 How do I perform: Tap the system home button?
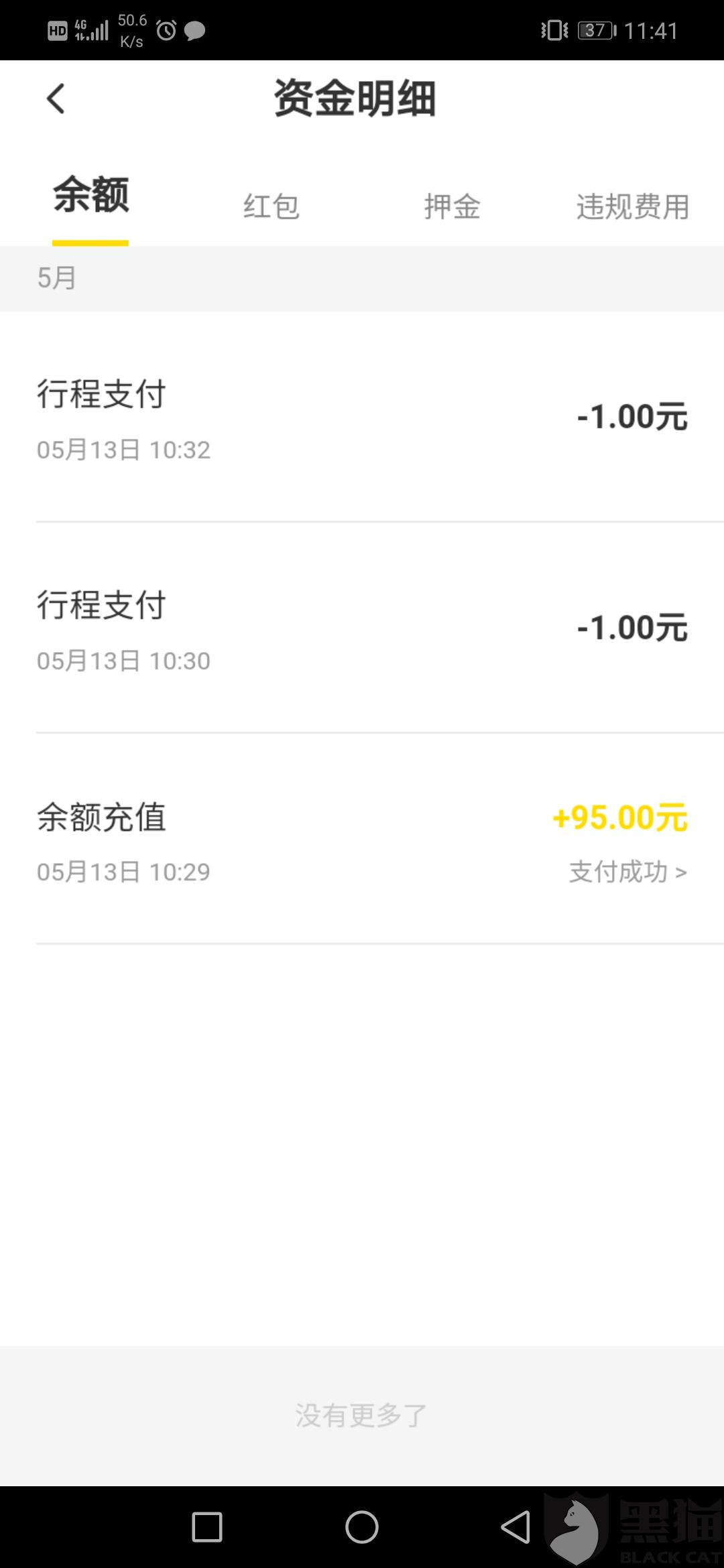coord(362,1527)
